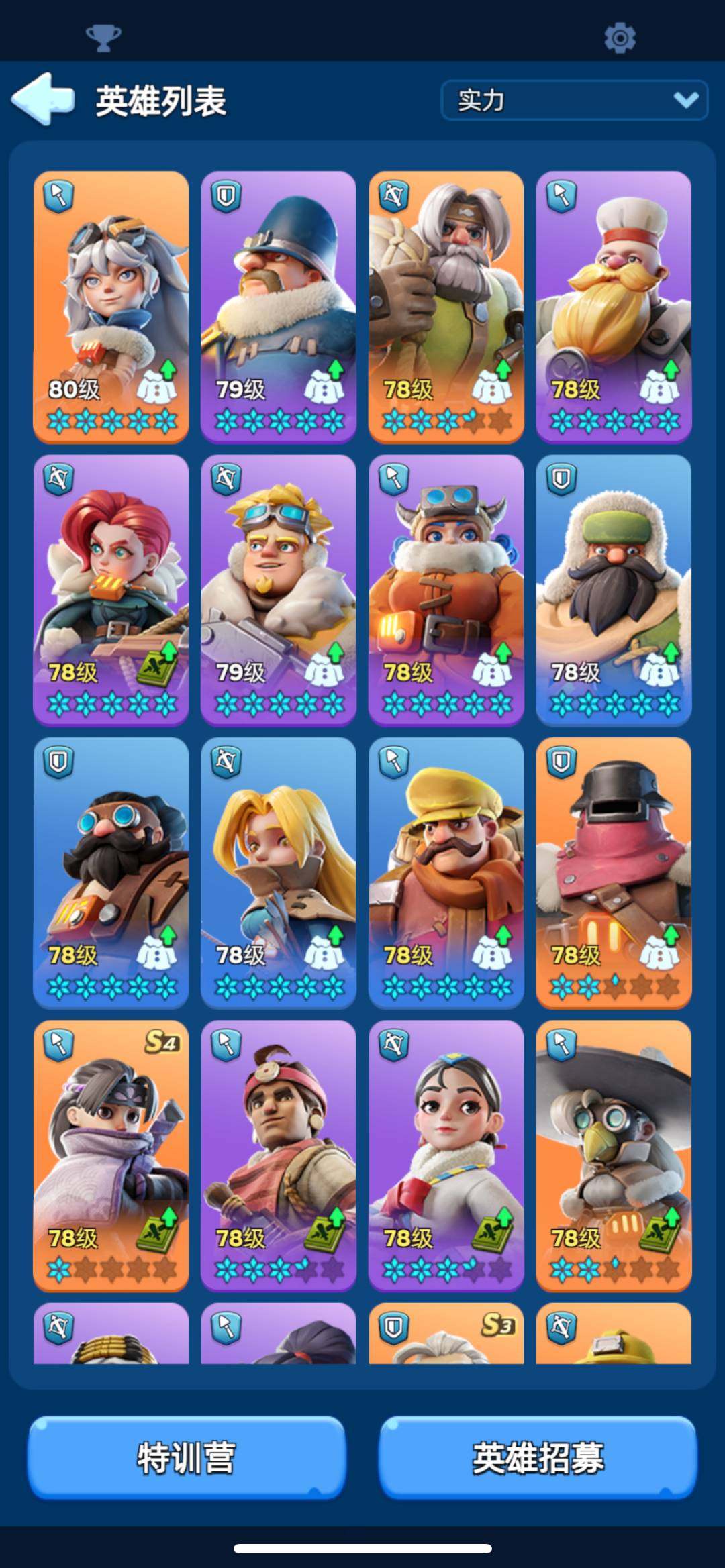Open the hero with yellow cap and mustache
This screenshot has width=725, height=1568.
click(x=446, y=872)
